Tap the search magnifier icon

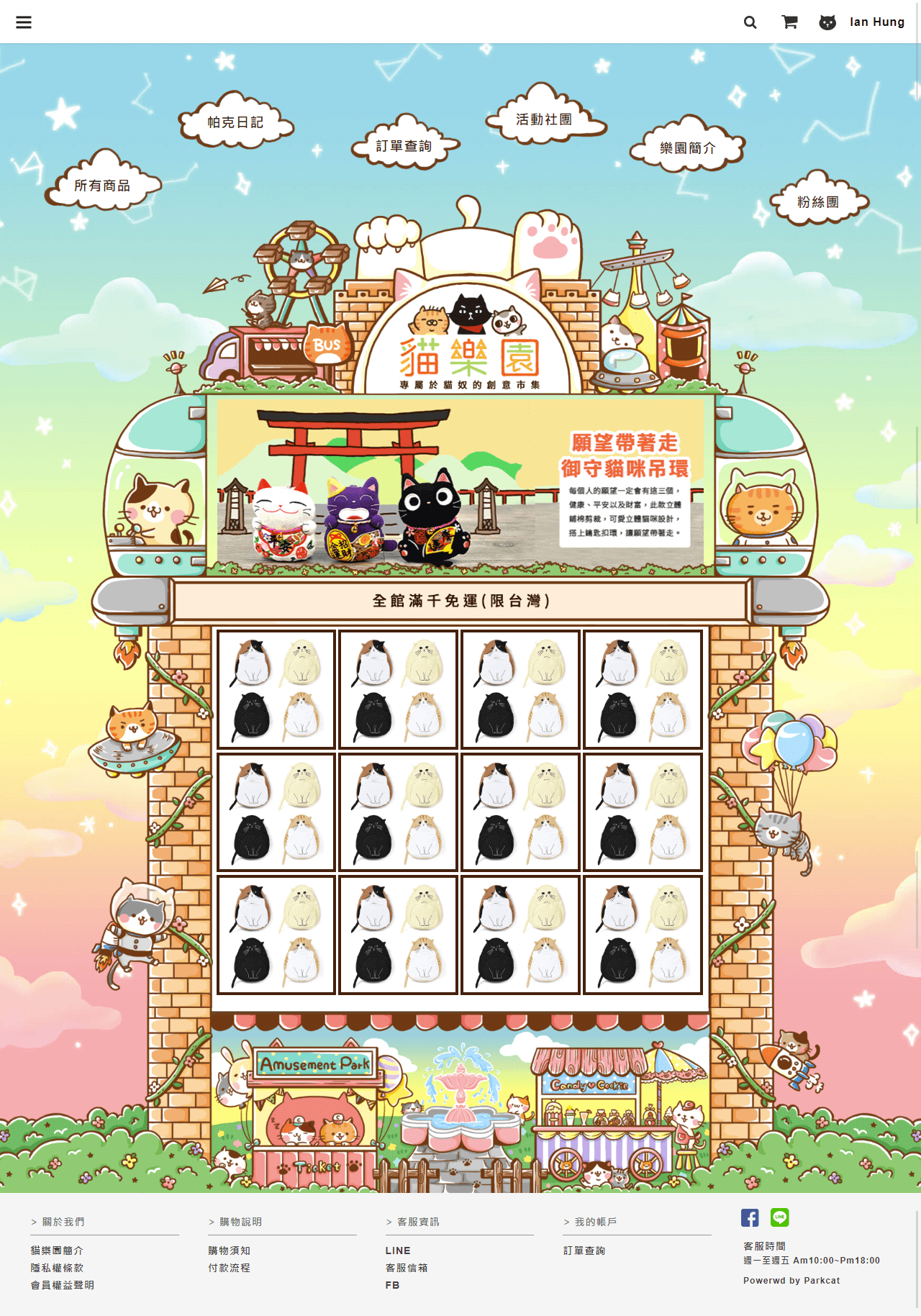(750, 22)
